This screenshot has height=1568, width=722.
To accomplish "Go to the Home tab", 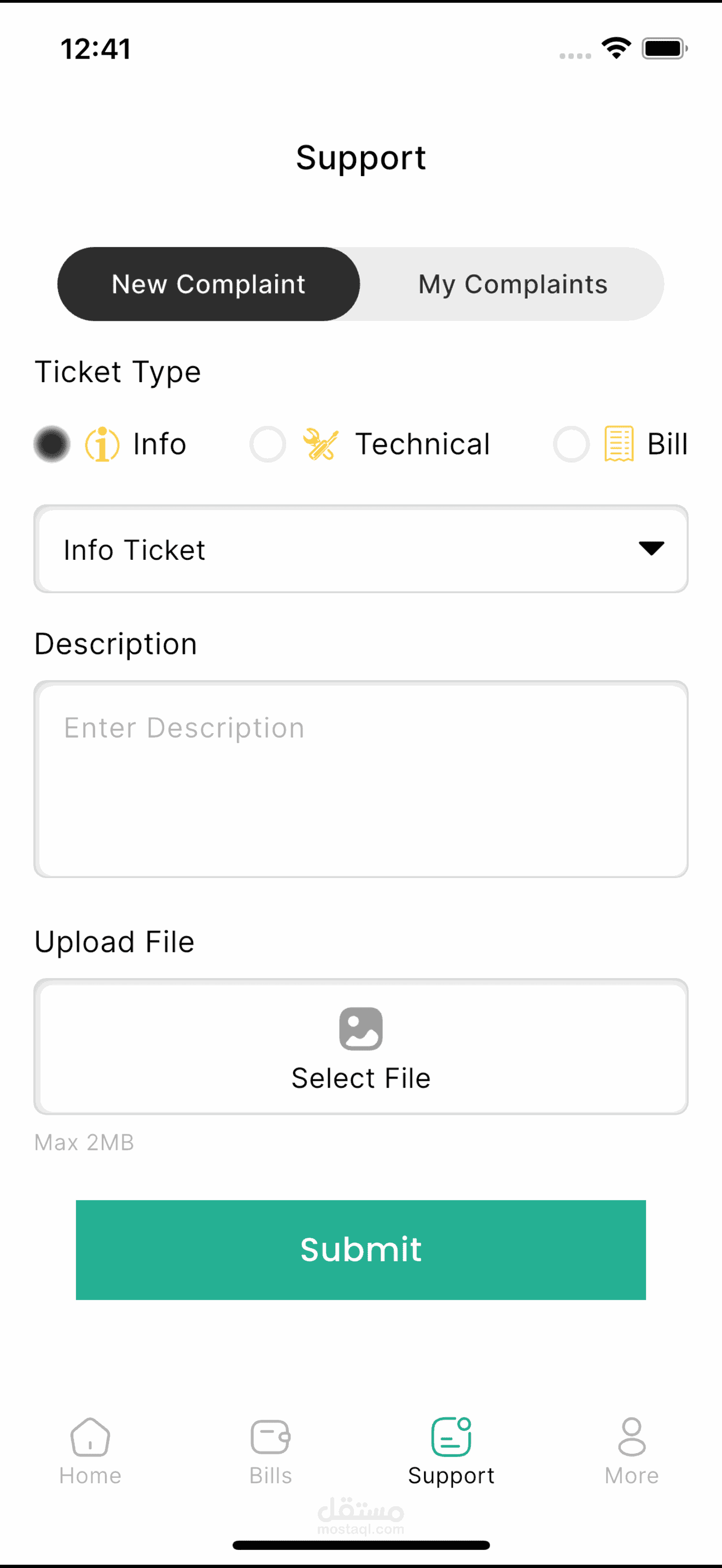I will pyautogui.click(x=90, y=1452).
